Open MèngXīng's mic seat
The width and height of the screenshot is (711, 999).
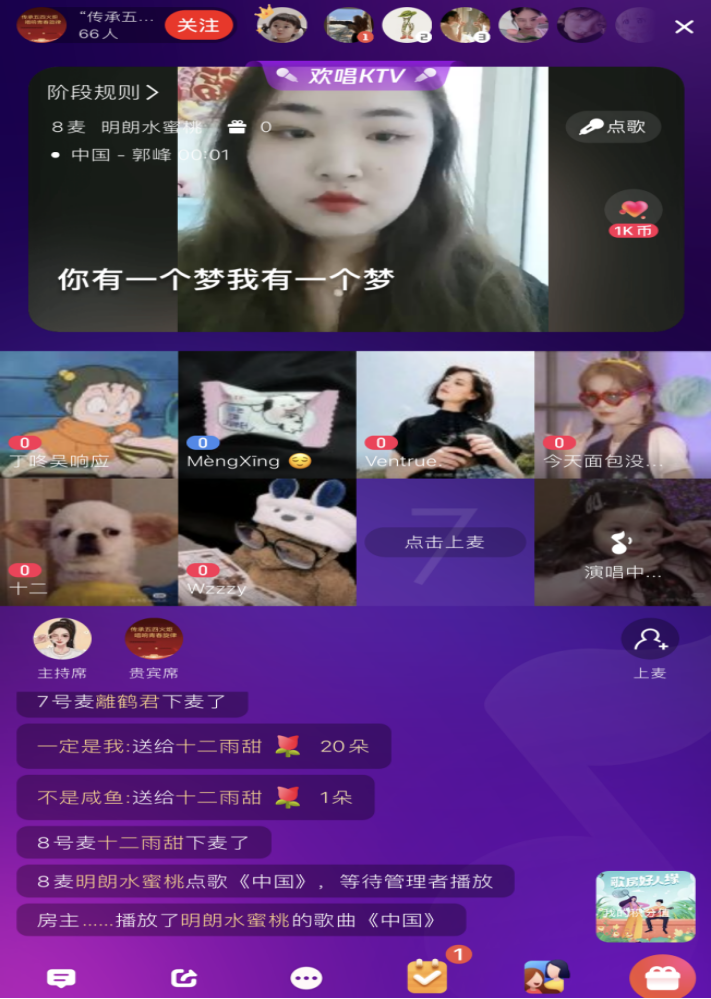coord(266,414)
